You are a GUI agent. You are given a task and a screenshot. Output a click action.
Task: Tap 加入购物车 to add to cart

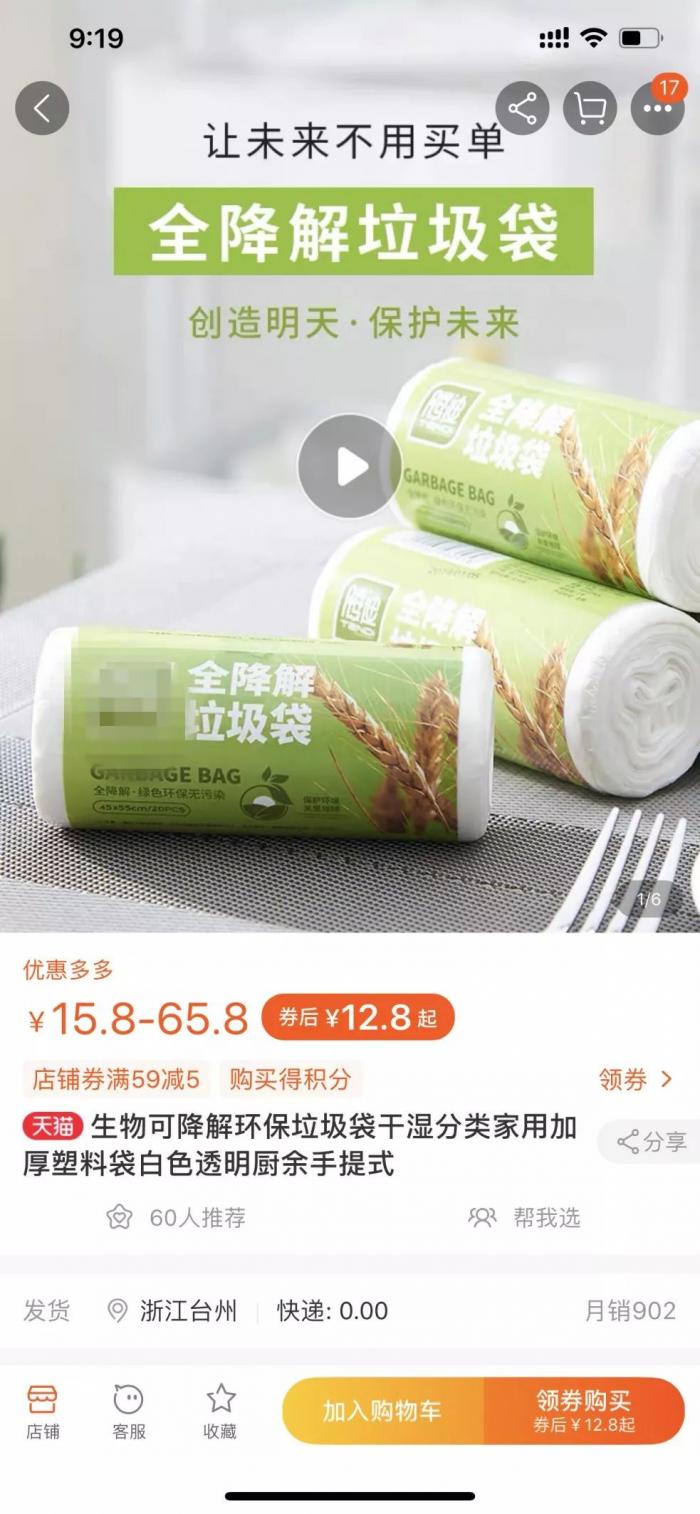(x=382, y=1411)
